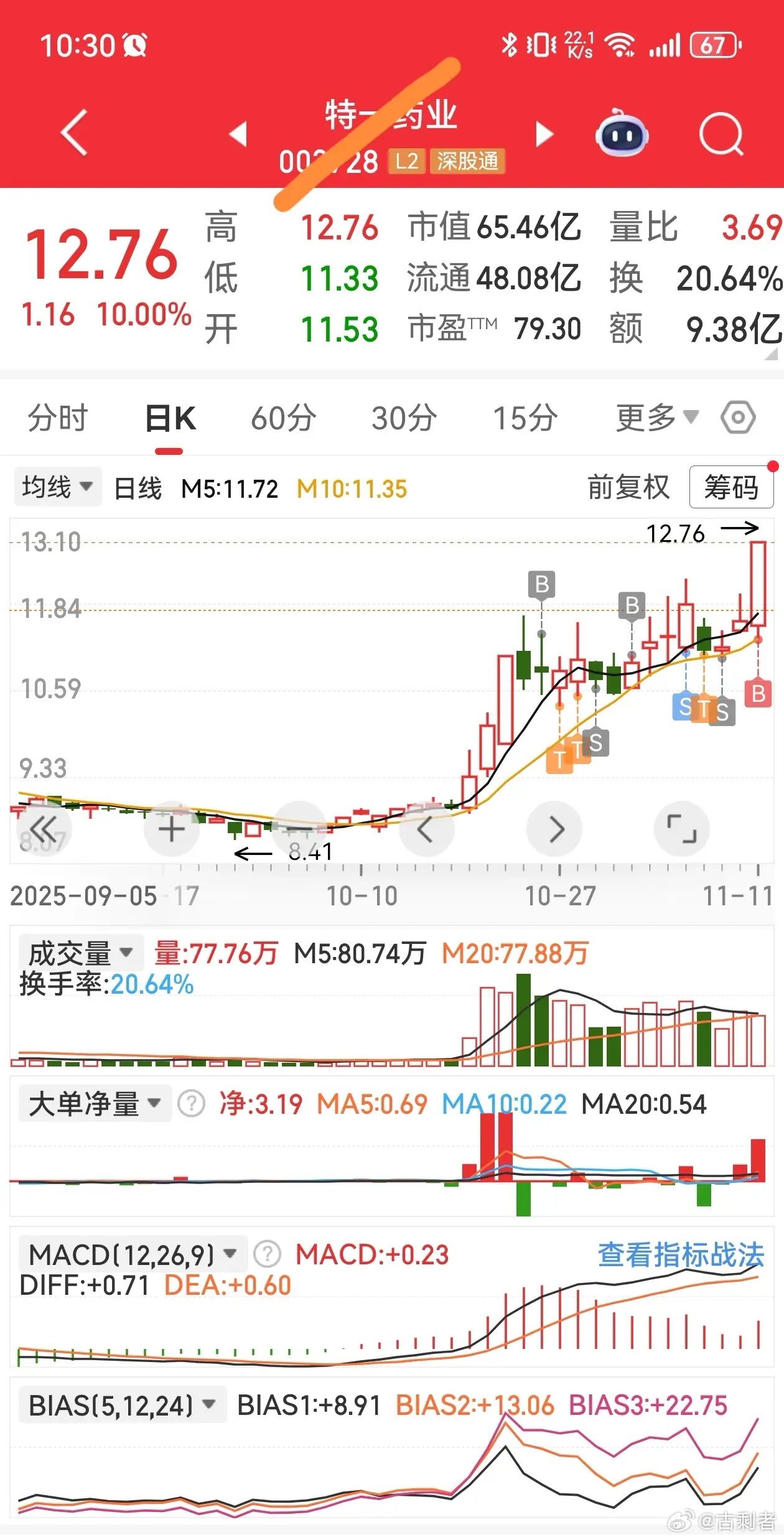Select the 60分 chart tab
This screenshot has height=1540, width=784.
(x=284, y=418)
